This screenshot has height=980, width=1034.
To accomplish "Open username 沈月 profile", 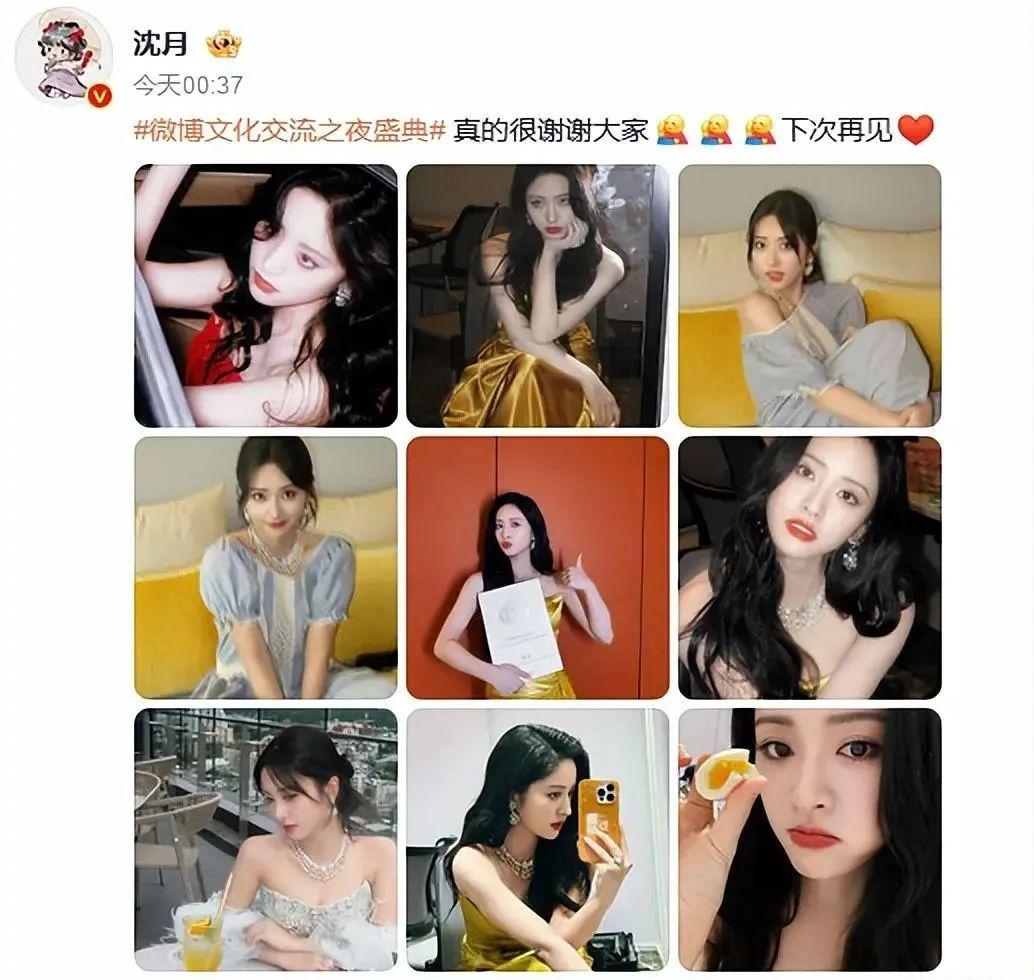I will [x=160, y=44].
